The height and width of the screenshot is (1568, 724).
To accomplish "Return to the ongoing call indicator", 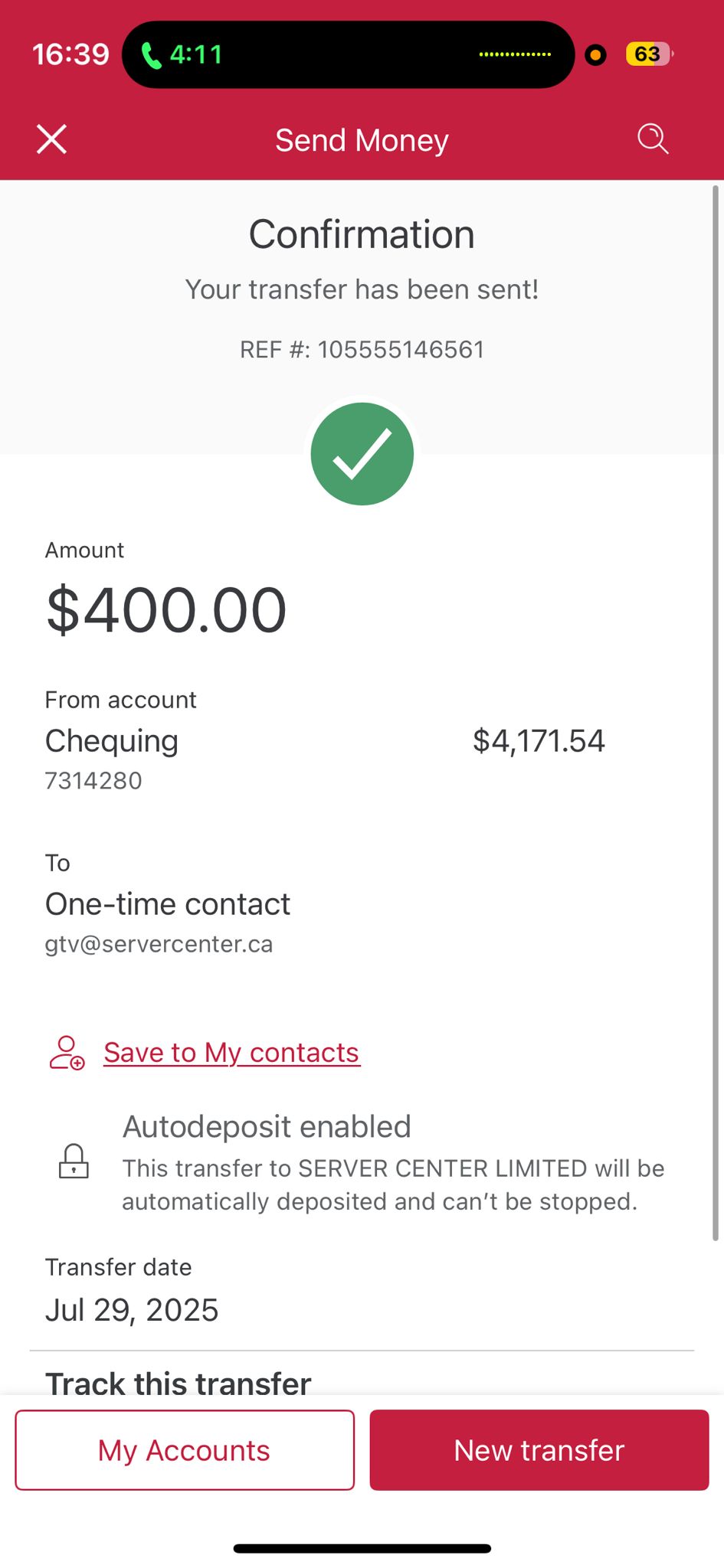I will [182, 54].
